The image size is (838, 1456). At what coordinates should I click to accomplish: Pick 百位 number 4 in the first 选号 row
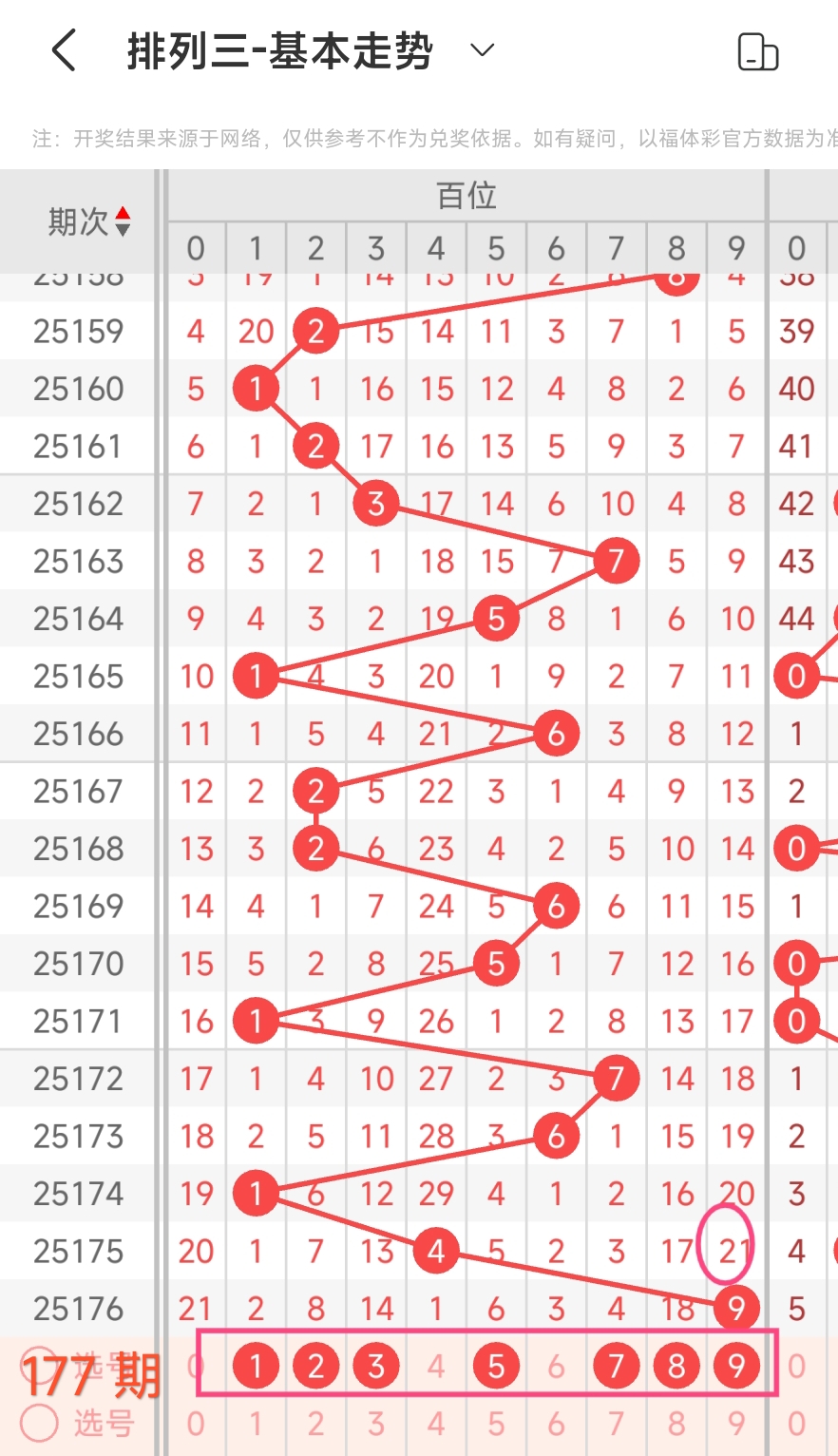[436, 1367]
